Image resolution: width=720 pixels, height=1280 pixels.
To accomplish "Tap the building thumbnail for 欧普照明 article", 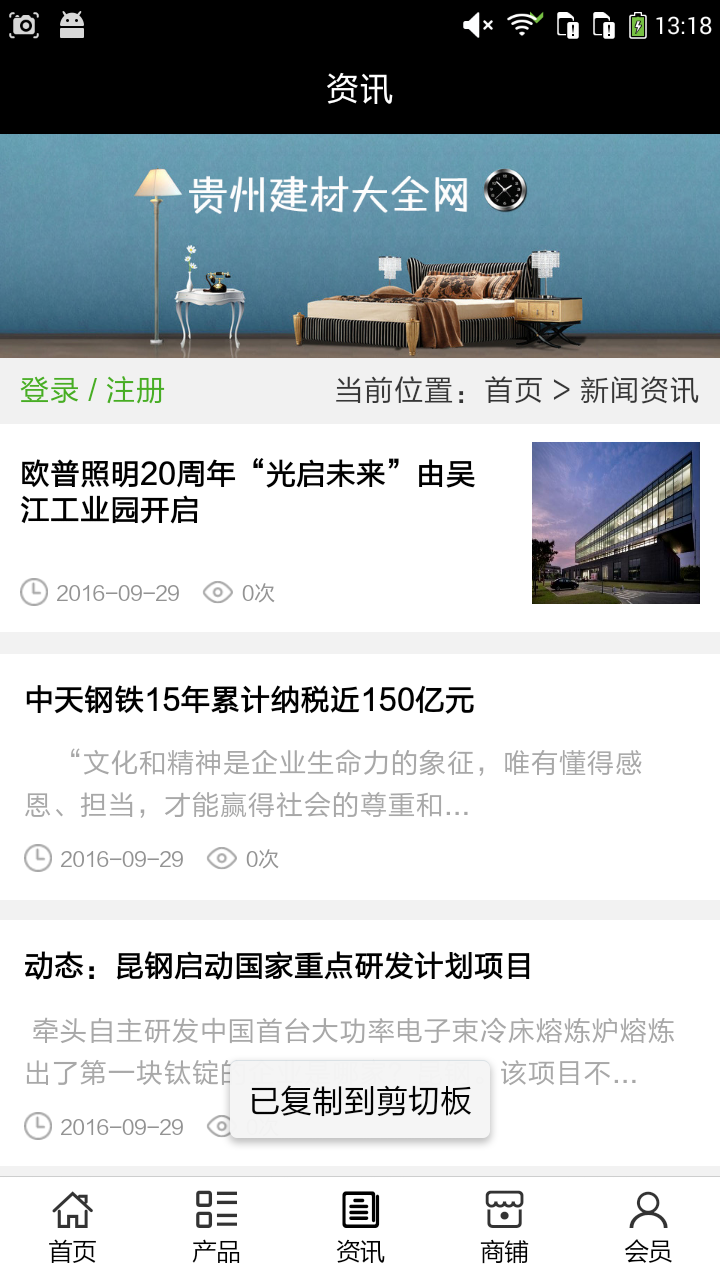I will pyautogui.click(x=615, y=523).
